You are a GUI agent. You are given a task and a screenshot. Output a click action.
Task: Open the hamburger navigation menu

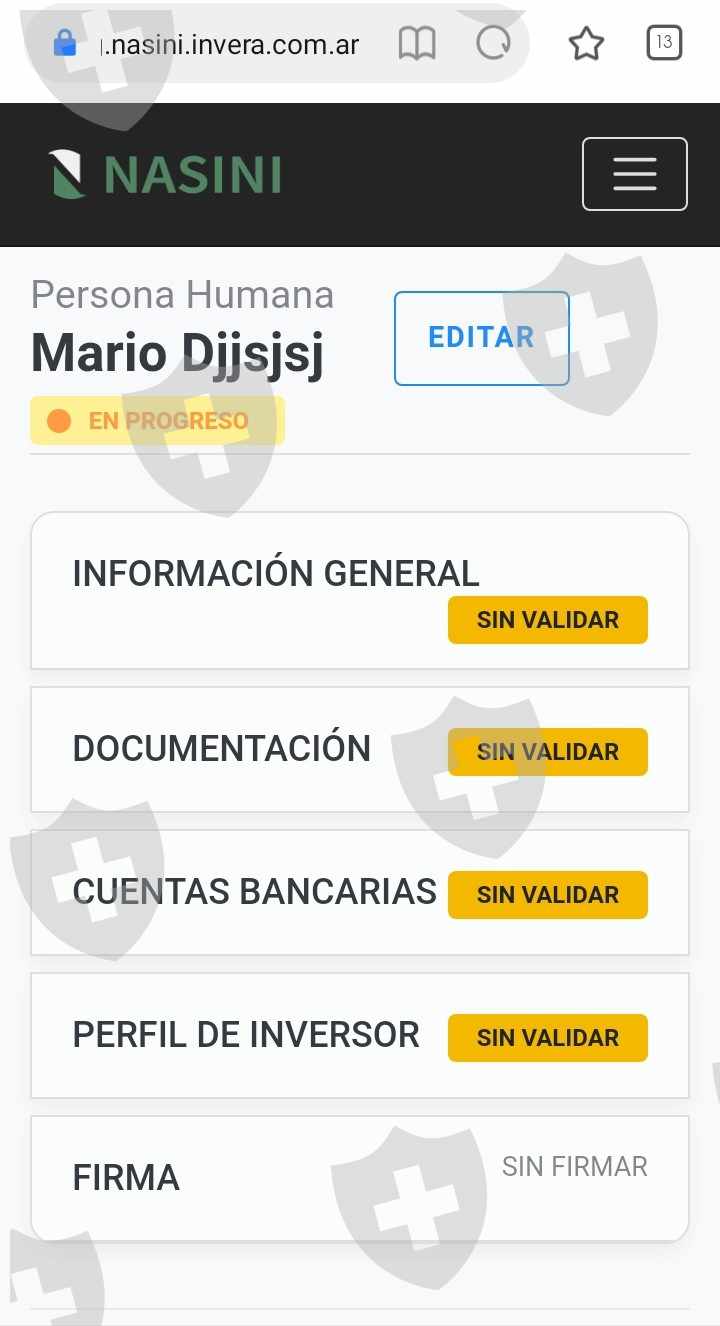click(634, 174)
